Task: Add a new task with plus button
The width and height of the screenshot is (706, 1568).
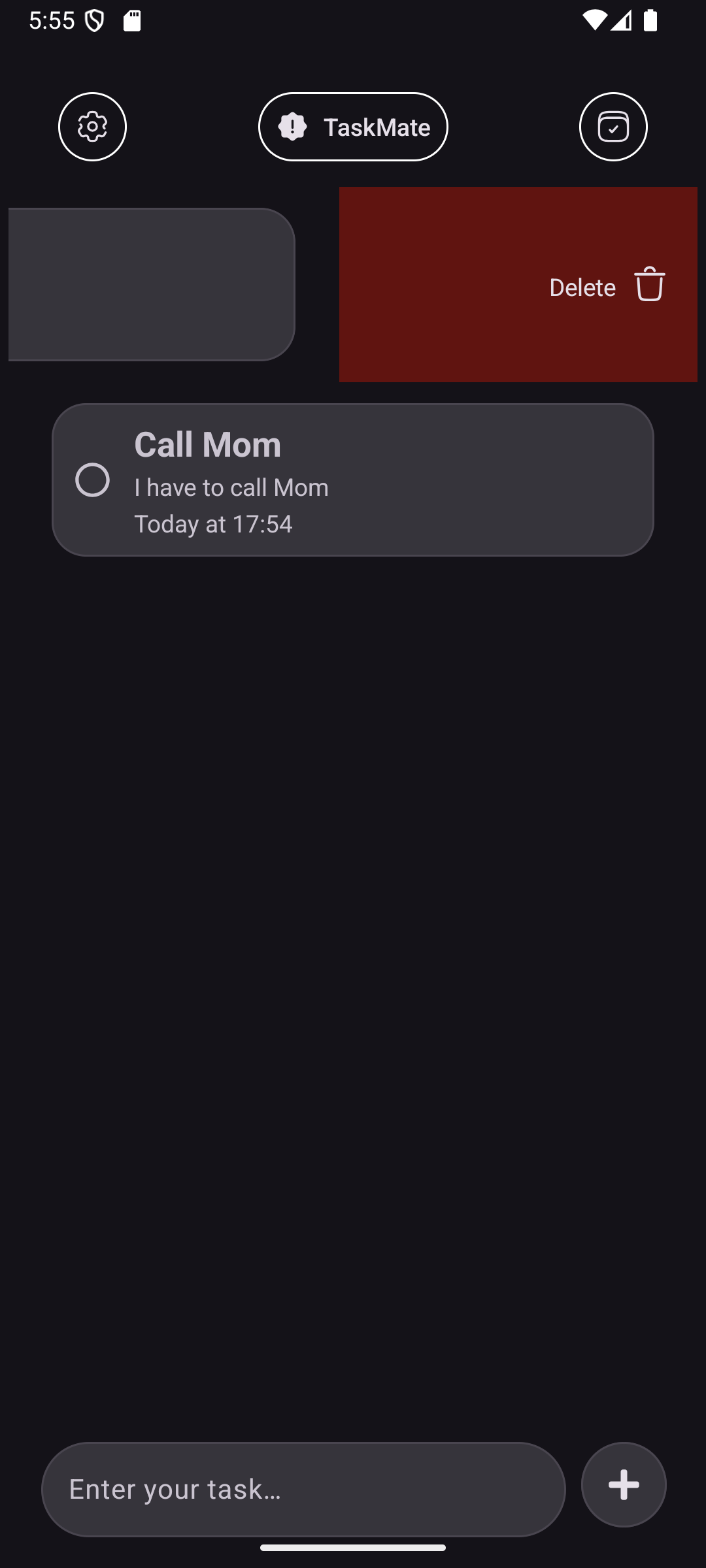Action: point(624,1484)
